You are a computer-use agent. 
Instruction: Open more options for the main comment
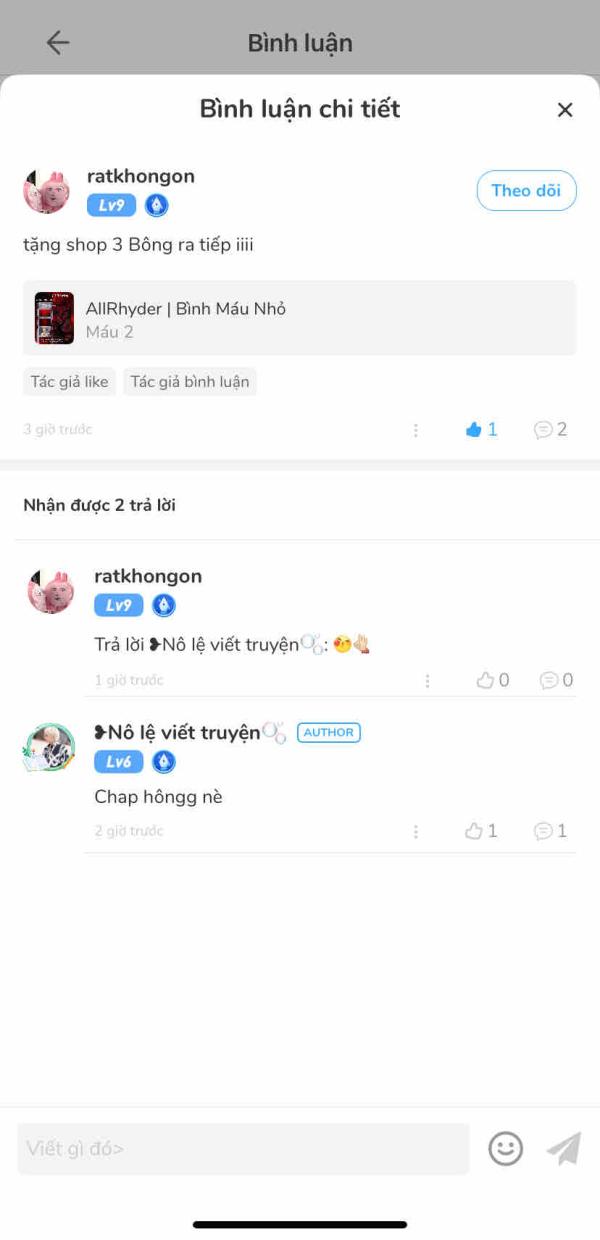416,430
